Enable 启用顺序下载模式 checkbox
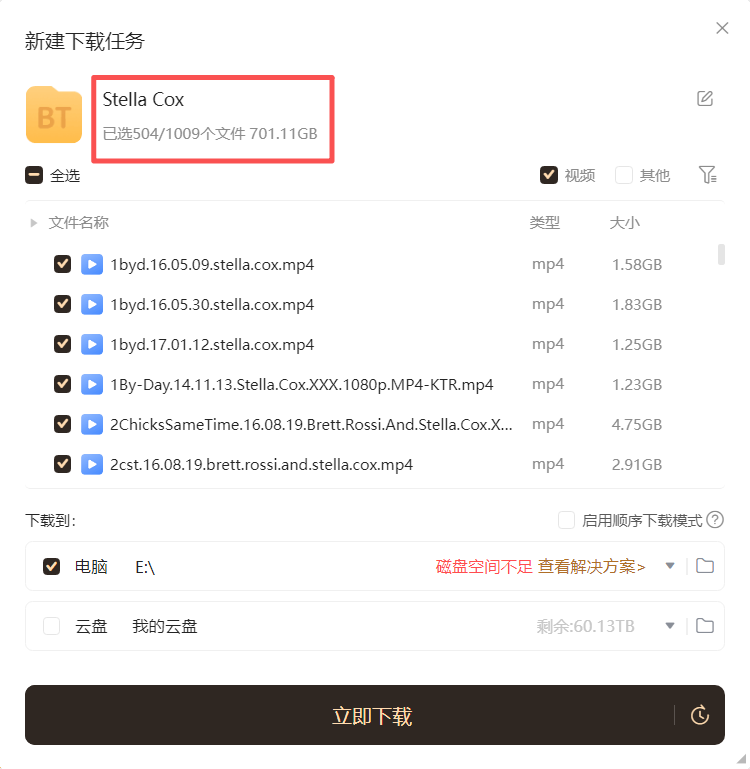This screenshot has height=769, width=750. pyautogui.click(x=567, y=520)
